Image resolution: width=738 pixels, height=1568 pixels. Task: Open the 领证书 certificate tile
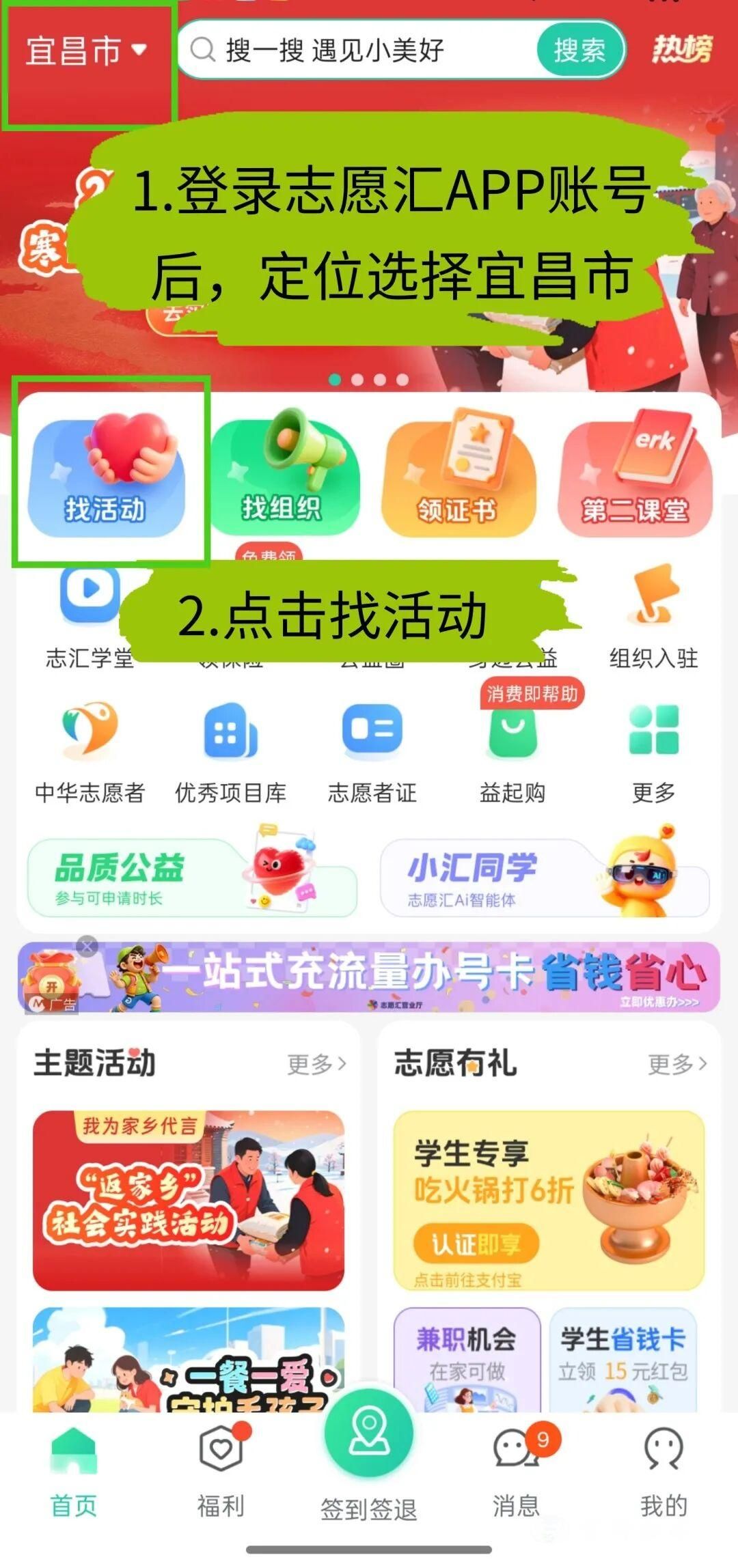(458, 478)
